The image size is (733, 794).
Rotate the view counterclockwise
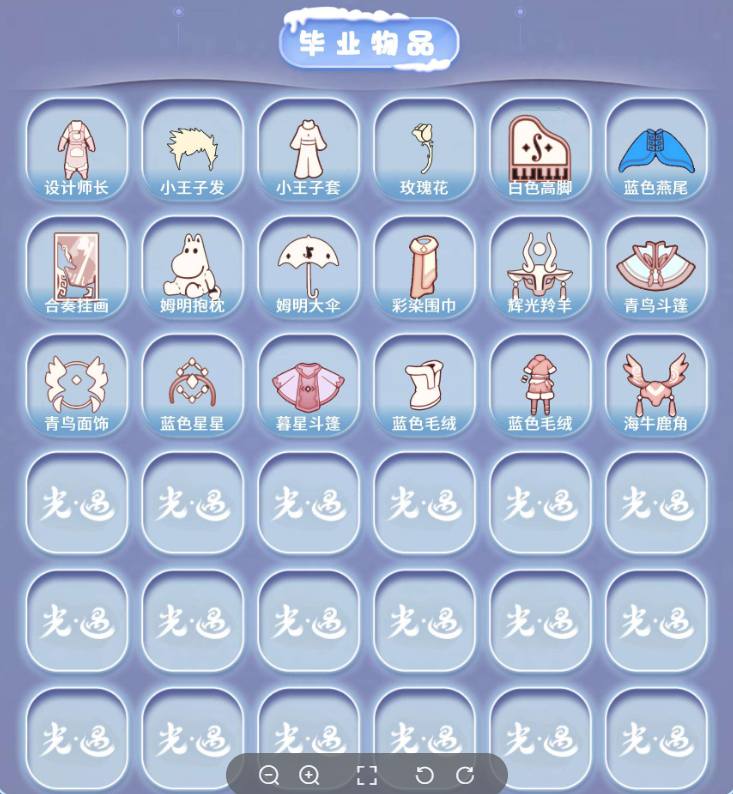point(426,775)
